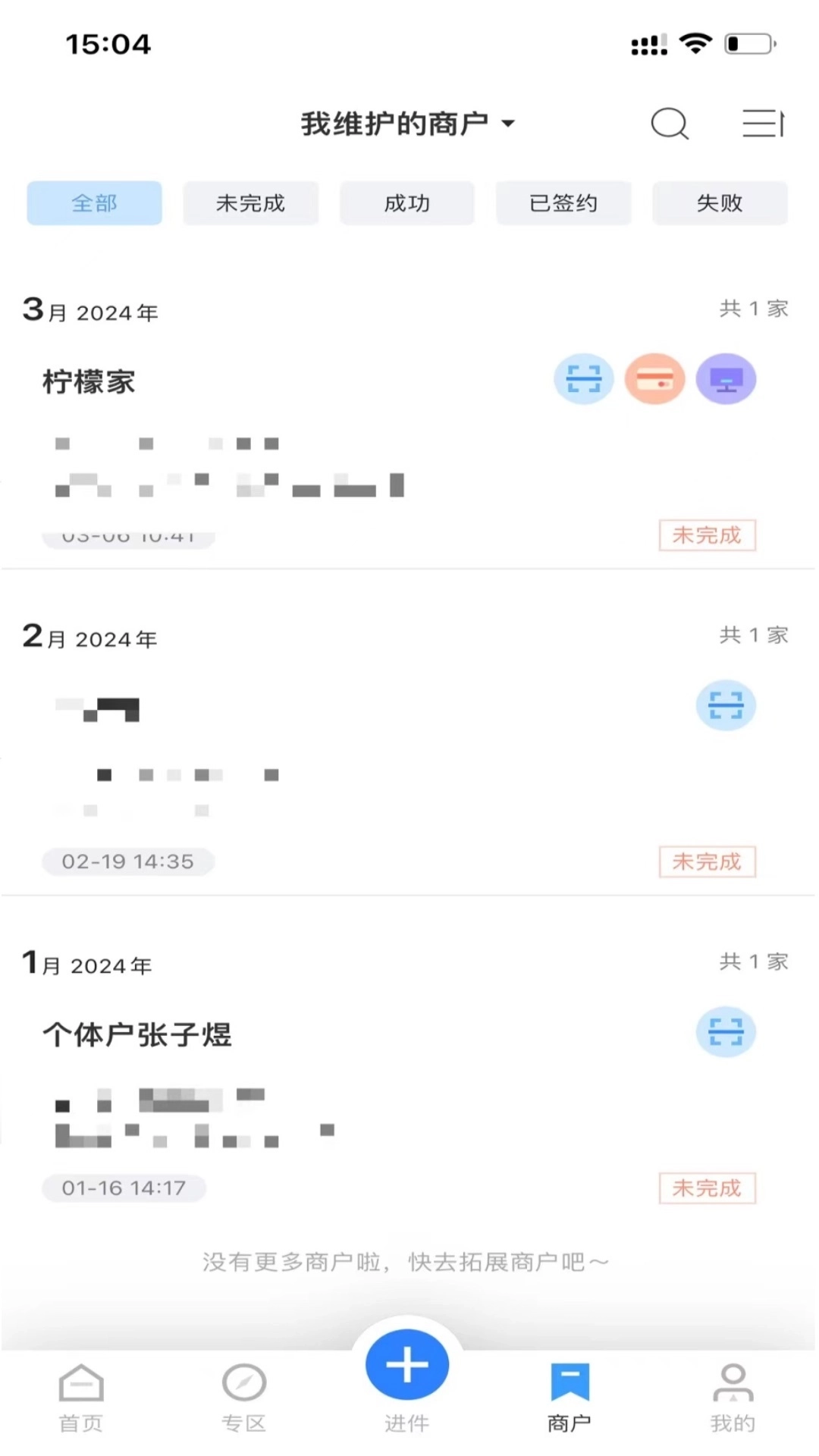The height and width of the screenshot is (1456, 819).
Task: Switch to the 未完成 filter tab
Action: pos(250,202)
